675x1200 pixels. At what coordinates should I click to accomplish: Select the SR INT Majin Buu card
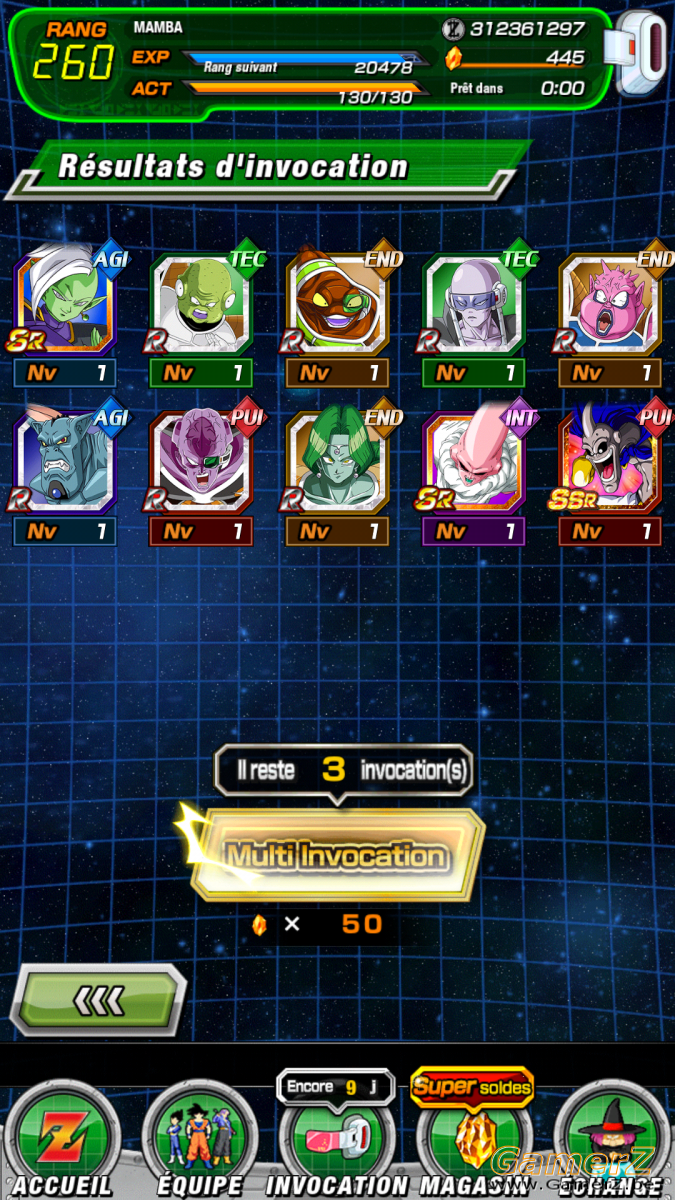pos(474,474)
